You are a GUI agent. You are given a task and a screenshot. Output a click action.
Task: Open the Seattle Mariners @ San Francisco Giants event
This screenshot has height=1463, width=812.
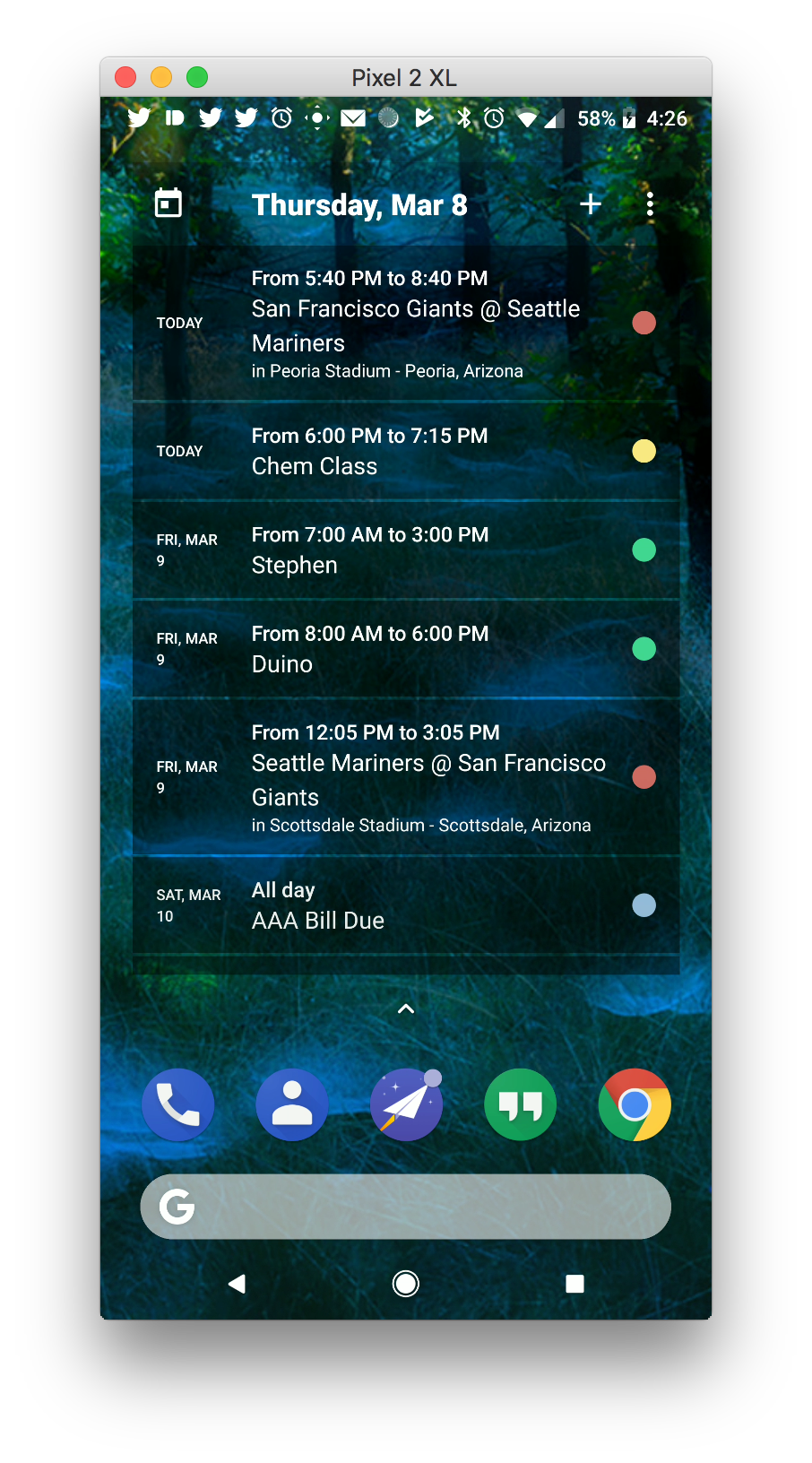(x=403, y=776)
